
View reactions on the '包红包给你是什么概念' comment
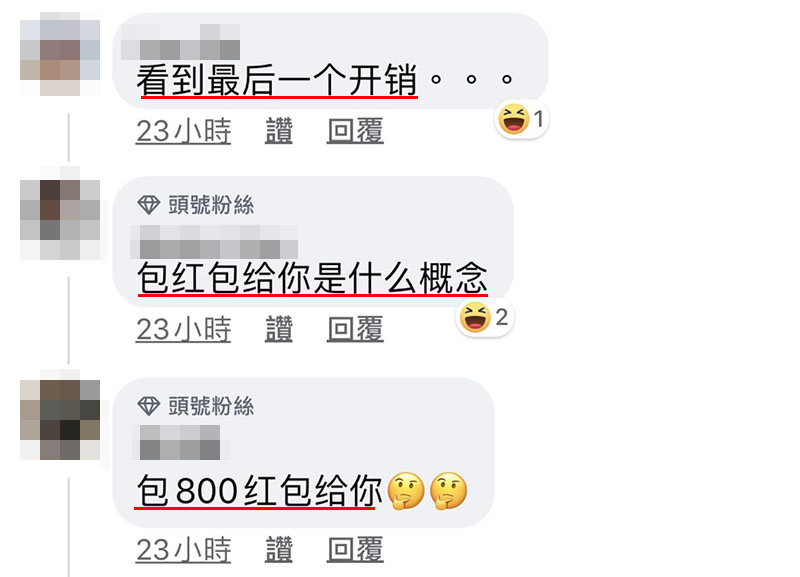pyautogui.click(x=485, y=318)
